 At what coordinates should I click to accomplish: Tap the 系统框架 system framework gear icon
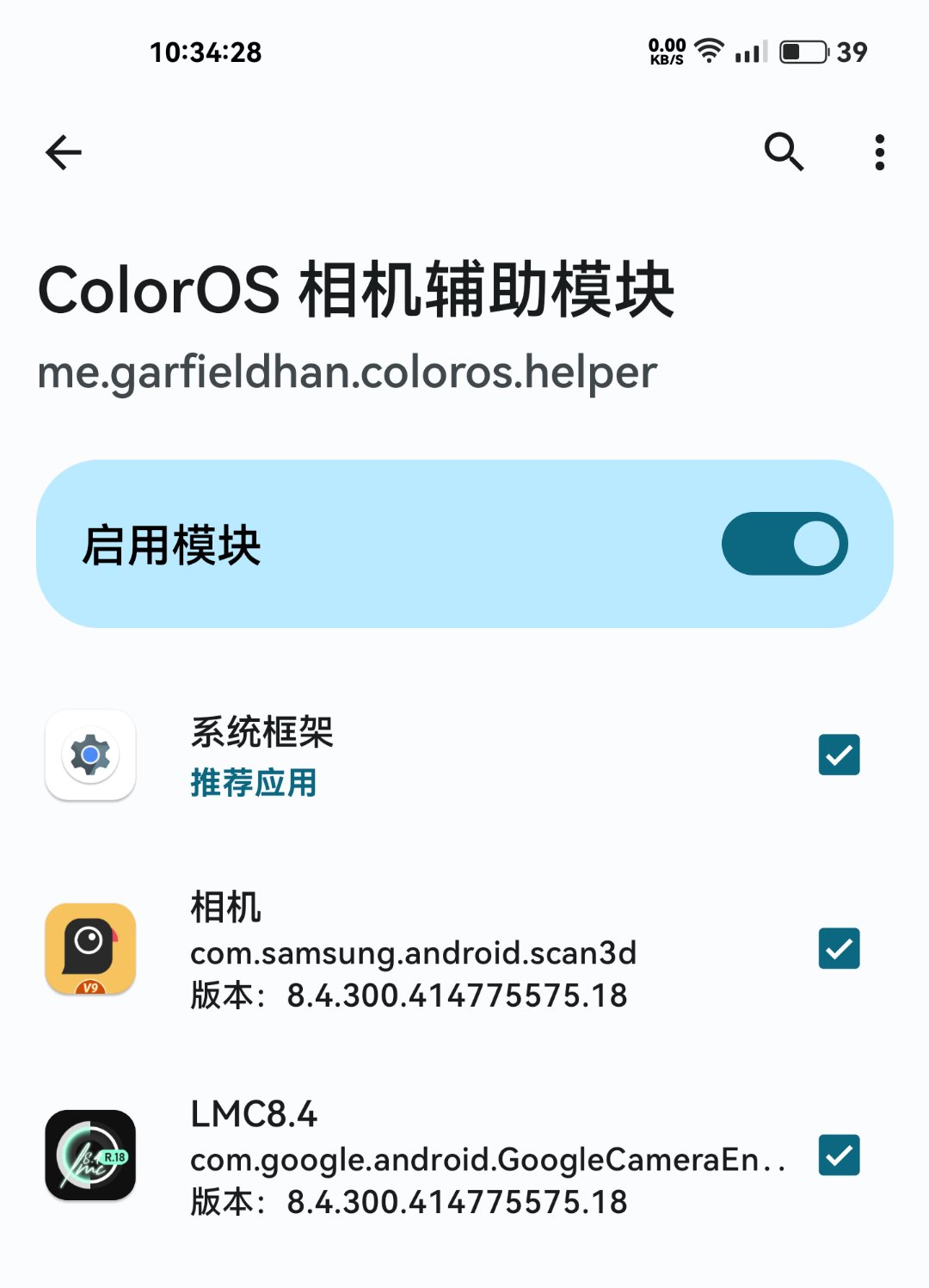pos(90,755)
